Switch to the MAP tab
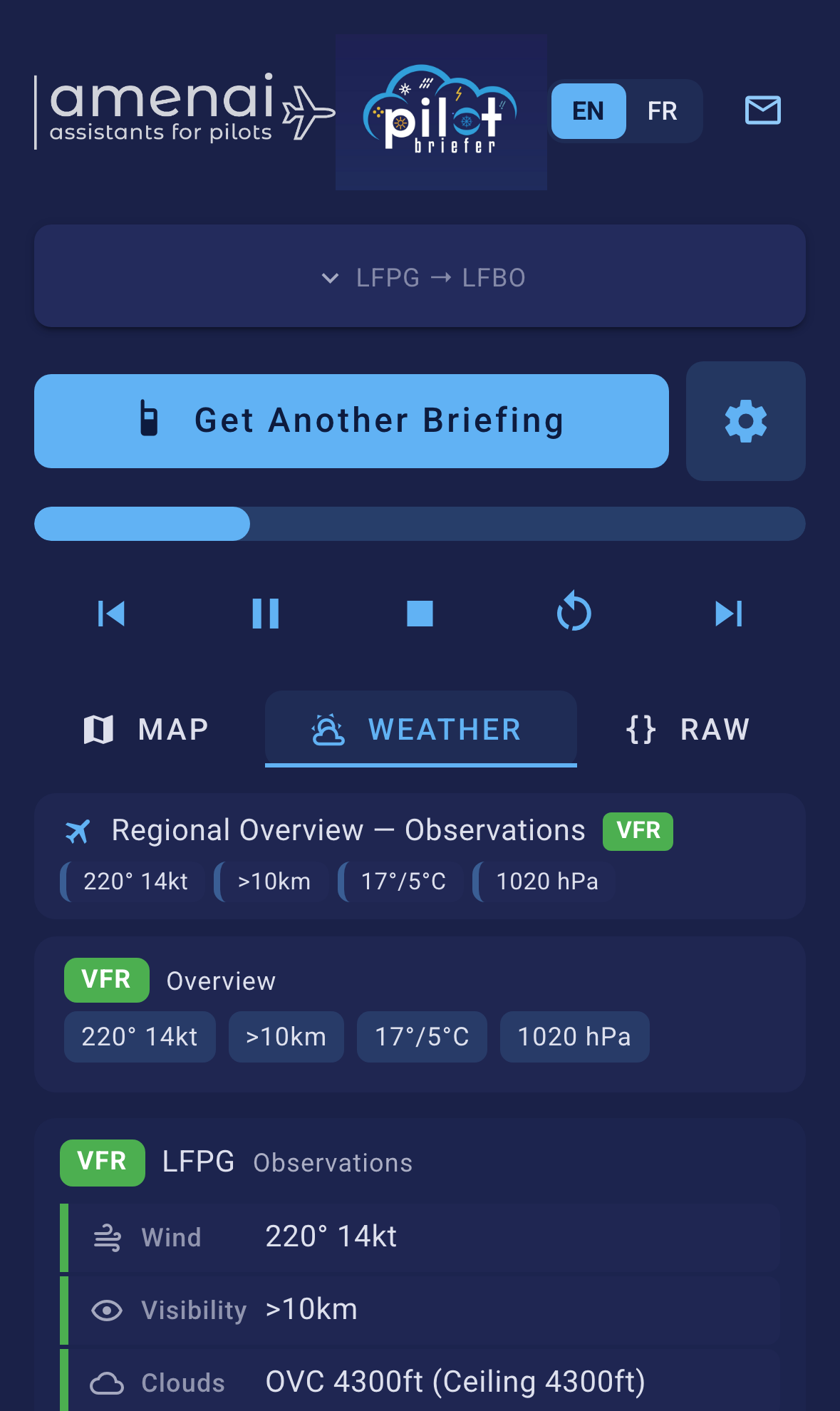 (147, 729)
